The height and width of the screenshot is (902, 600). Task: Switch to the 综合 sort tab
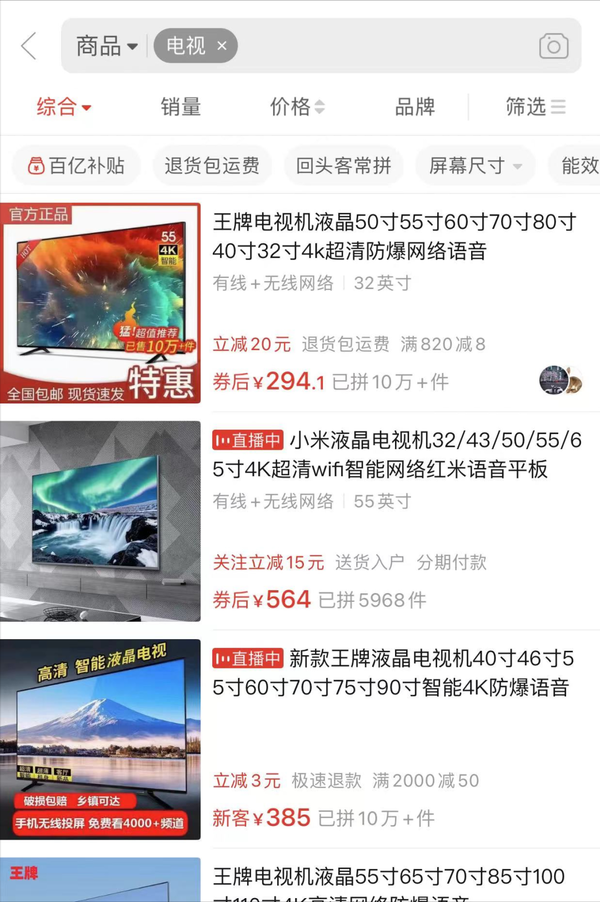tap(64, 107)
